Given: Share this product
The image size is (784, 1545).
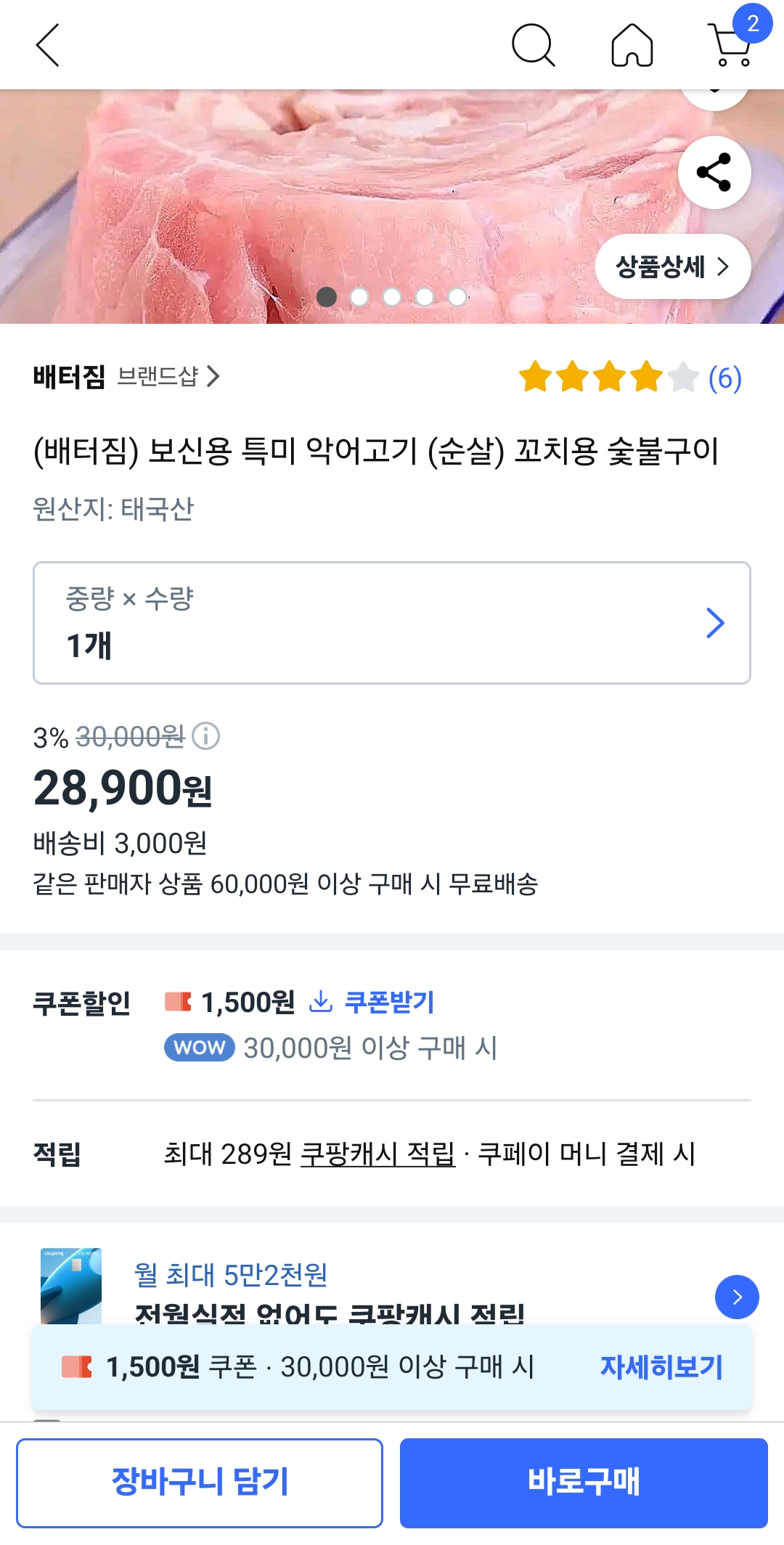Looking at the screenshot, I should [714, 173].
